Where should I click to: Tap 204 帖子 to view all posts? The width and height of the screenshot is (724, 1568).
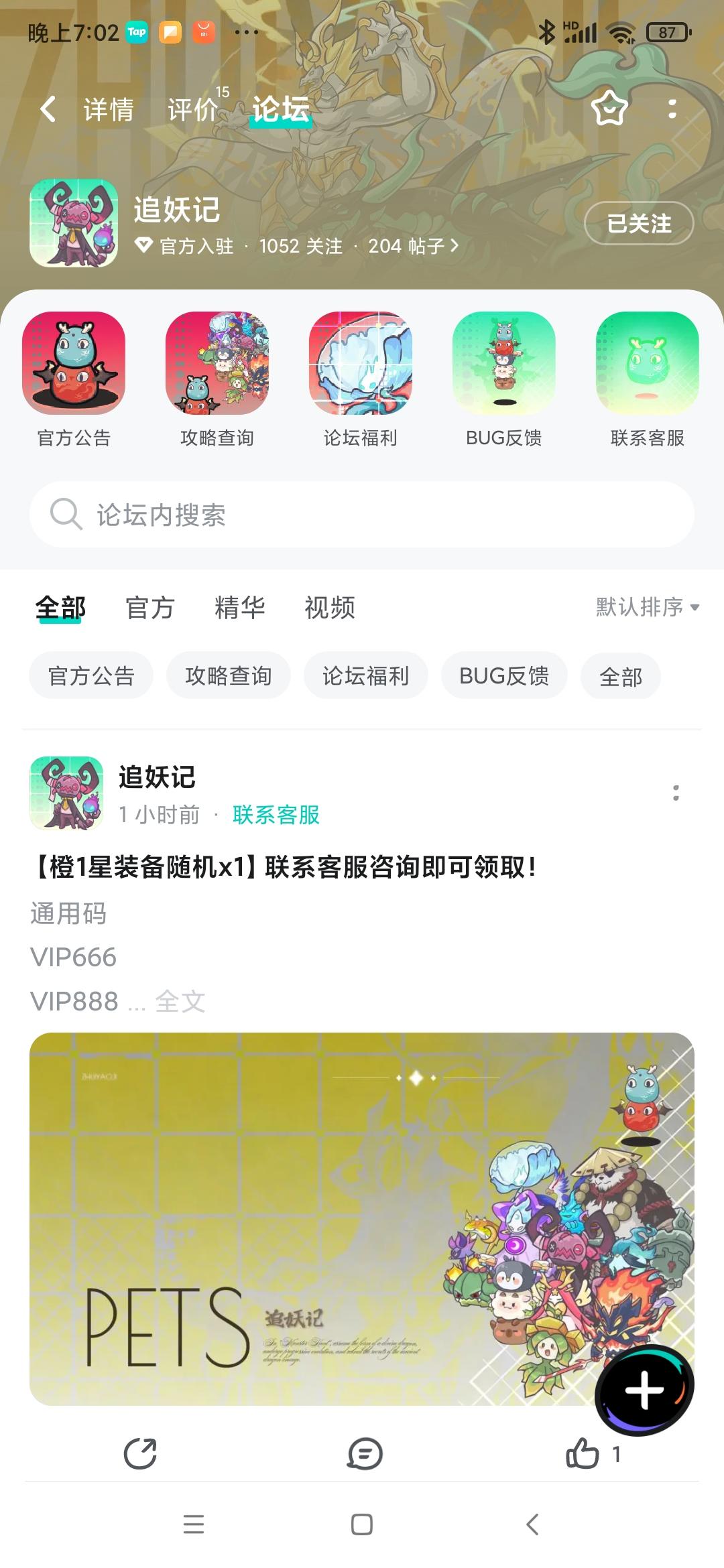408,246
